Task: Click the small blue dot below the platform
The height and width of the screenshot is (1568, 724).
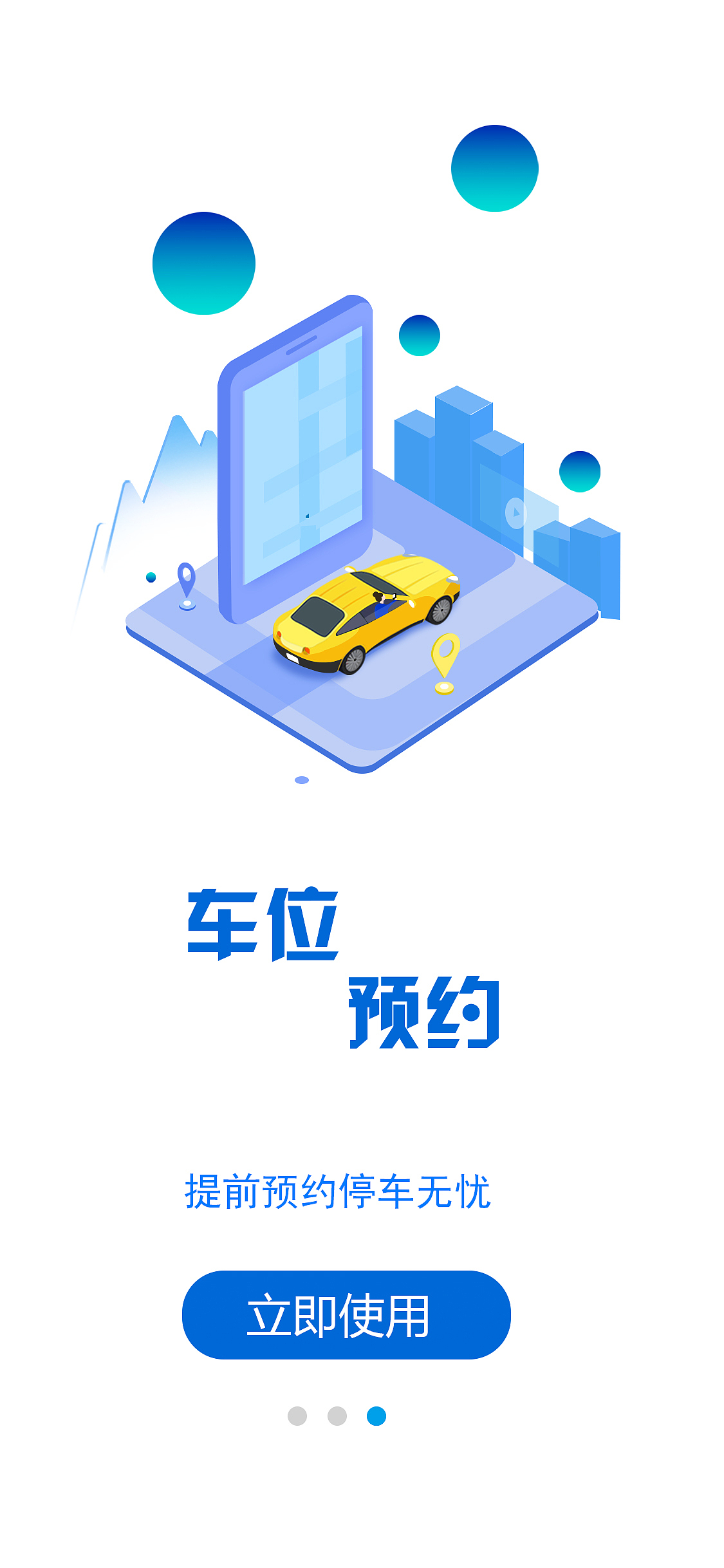Action: 301,779
